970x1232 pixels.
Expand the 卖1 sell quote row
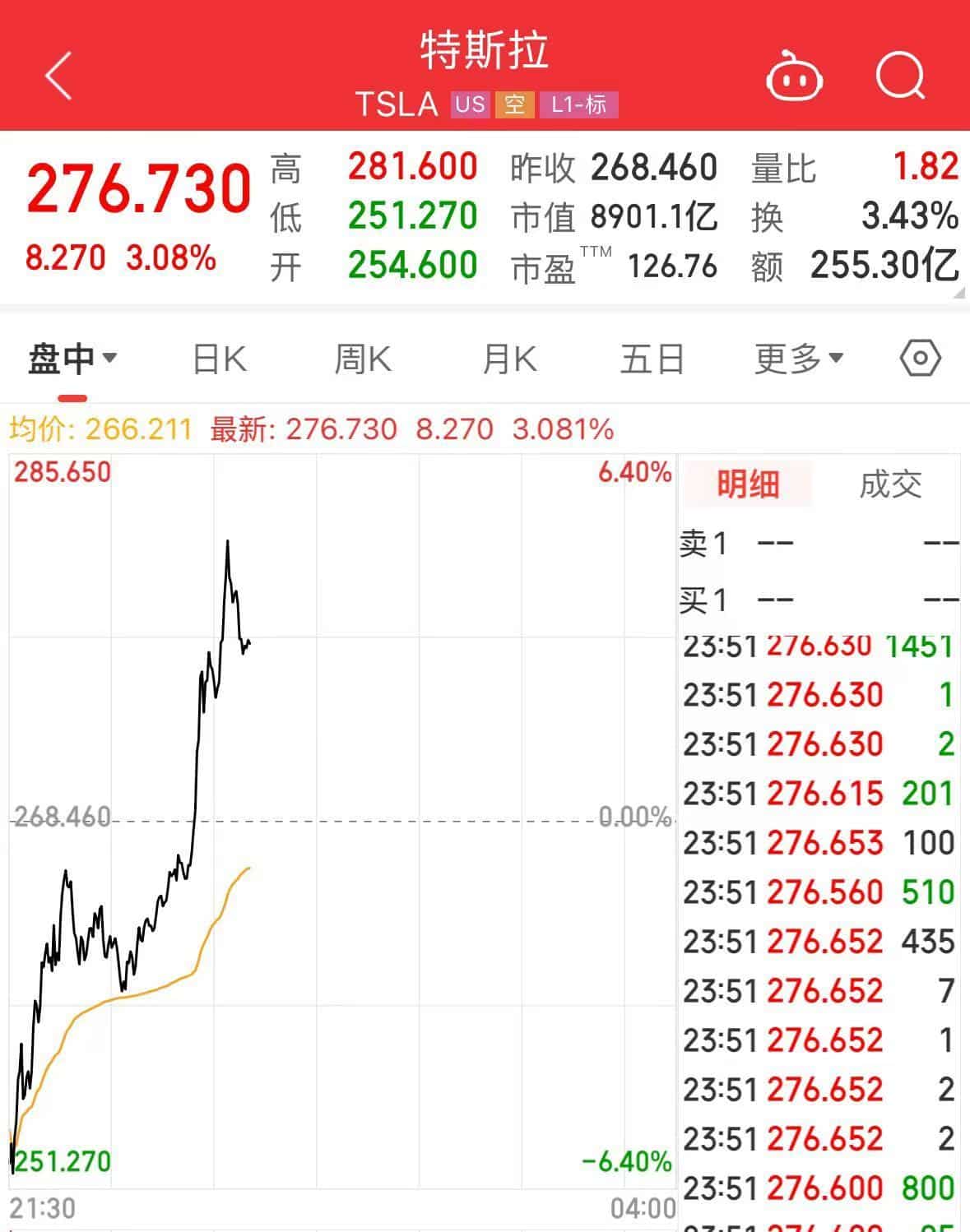pyautogui.click(x=703, y=544)
